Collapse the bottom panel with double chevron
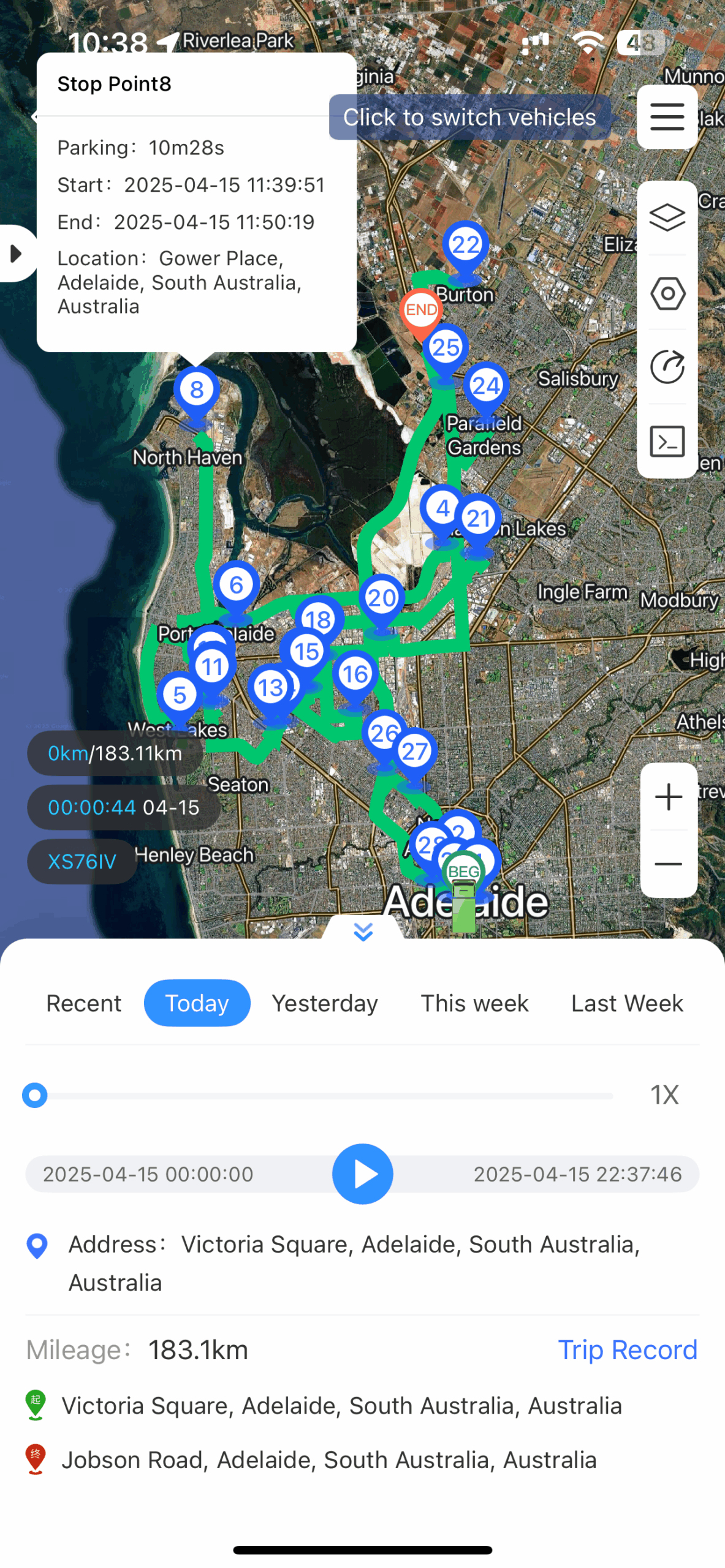This screenshot has width=725, height=1568. [363, 931]
